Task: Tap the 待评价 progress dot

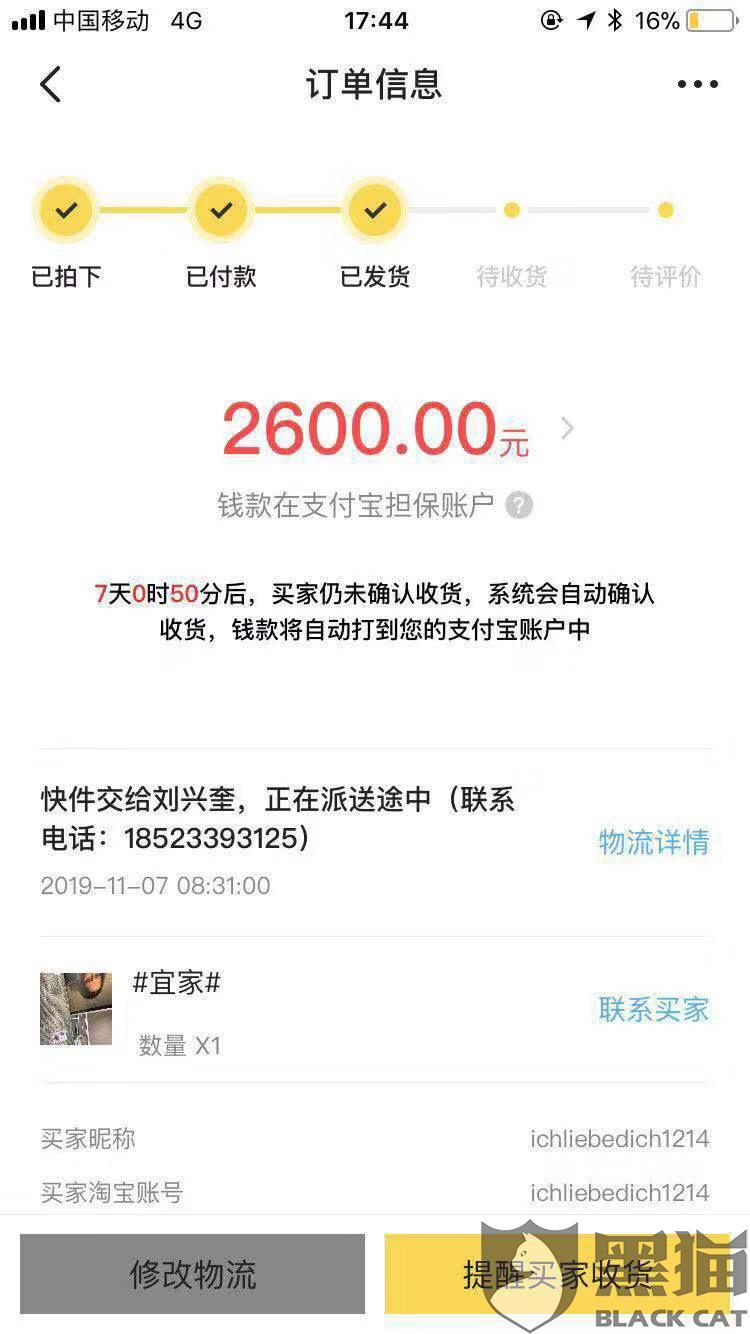Action: [665, 210]
